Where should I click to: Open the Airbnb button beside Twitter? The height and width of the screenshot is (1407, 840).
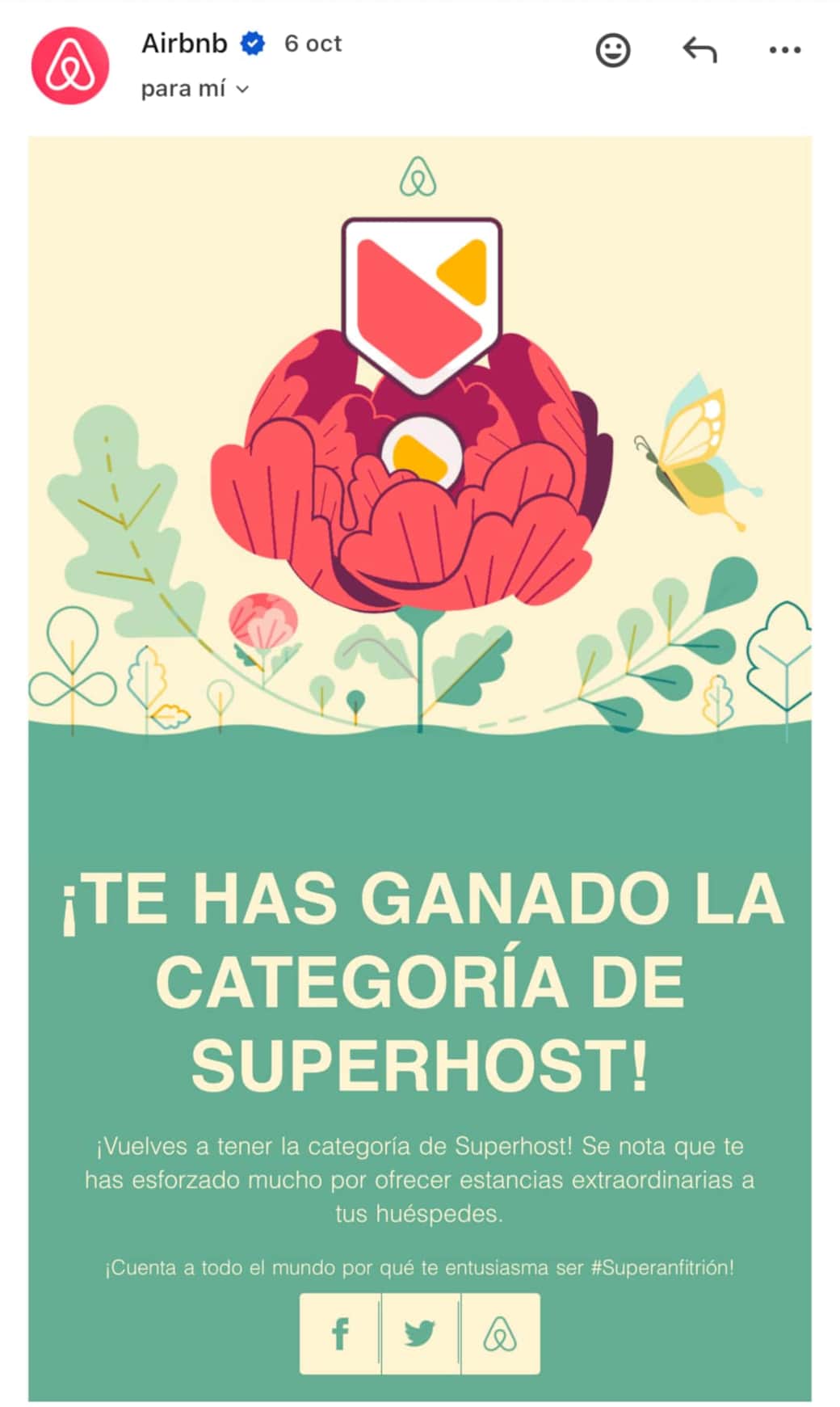pos(500,1333)
